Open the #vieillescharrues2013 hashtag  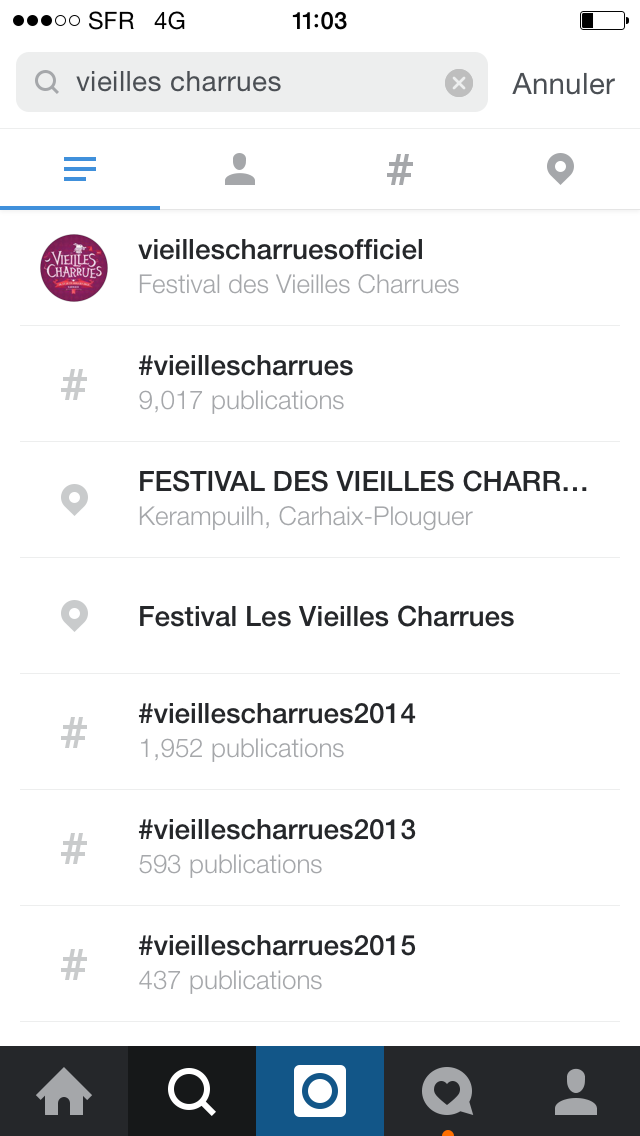click(x=320, y=847)
